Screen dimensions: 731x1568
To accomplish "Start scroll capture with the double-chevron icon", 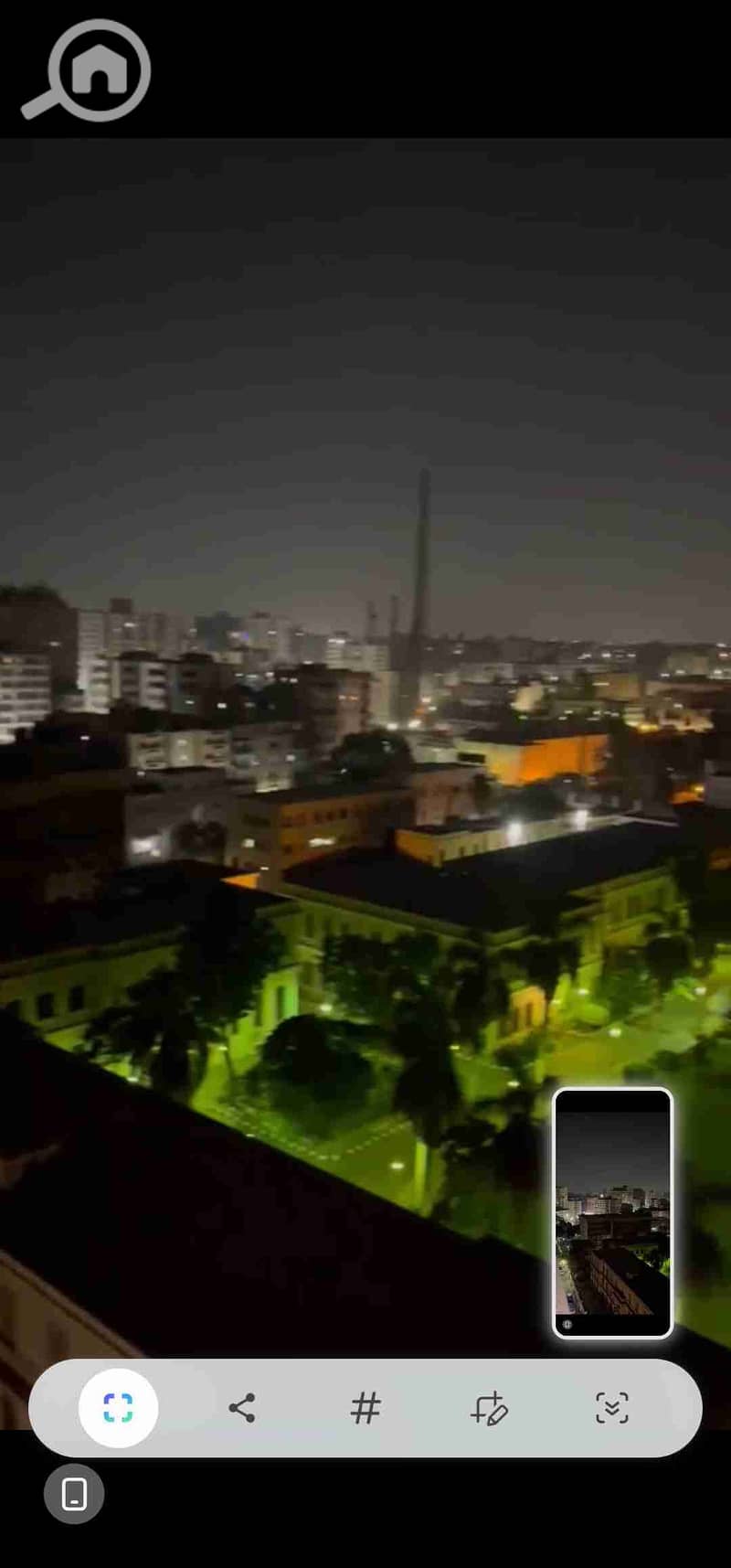I will coord(611,1407).
